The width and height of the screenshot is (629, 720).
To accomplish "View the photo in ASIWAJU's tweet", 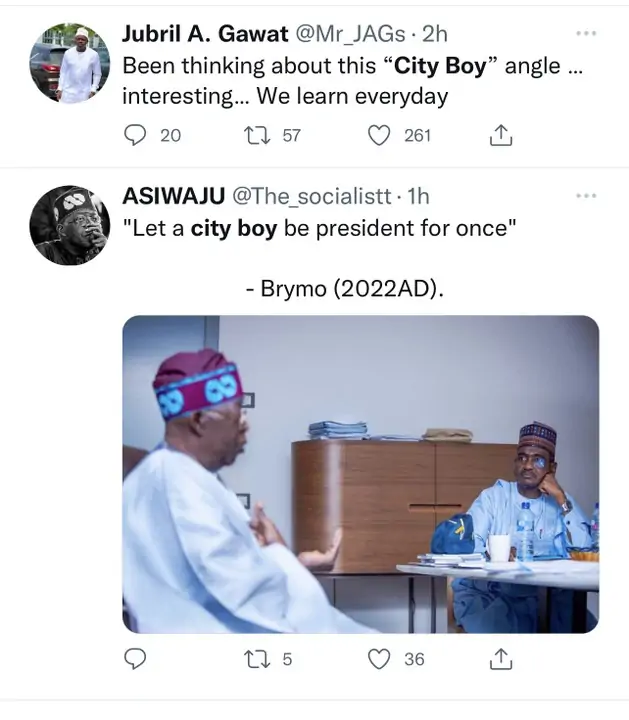I will (360, 474).
